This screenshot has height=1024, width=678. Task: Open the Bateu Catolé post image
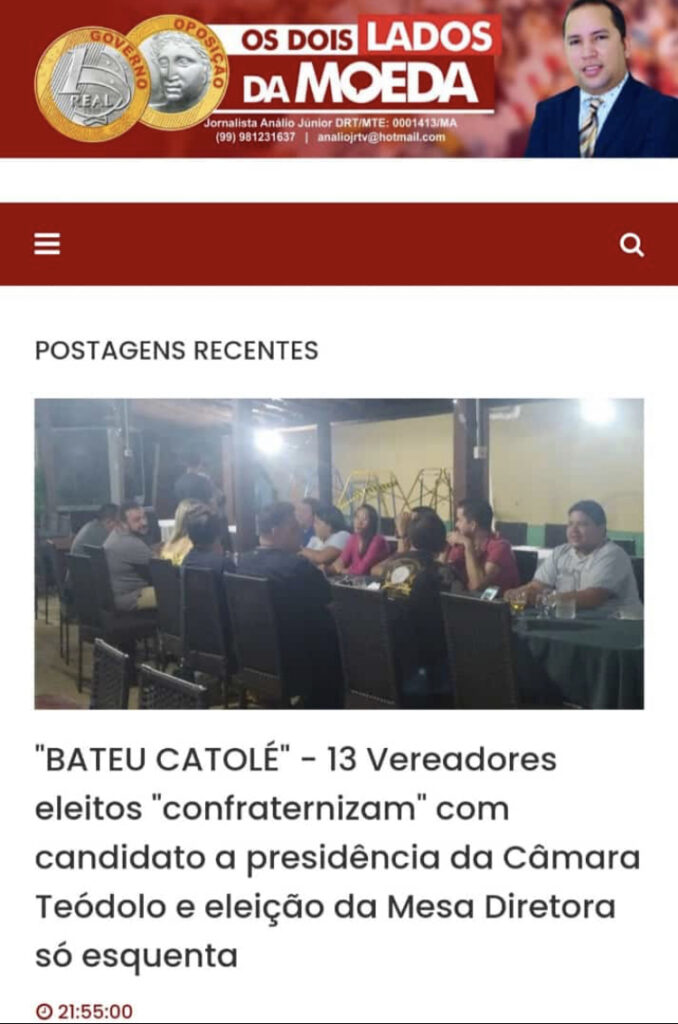[x=339, y=553]
